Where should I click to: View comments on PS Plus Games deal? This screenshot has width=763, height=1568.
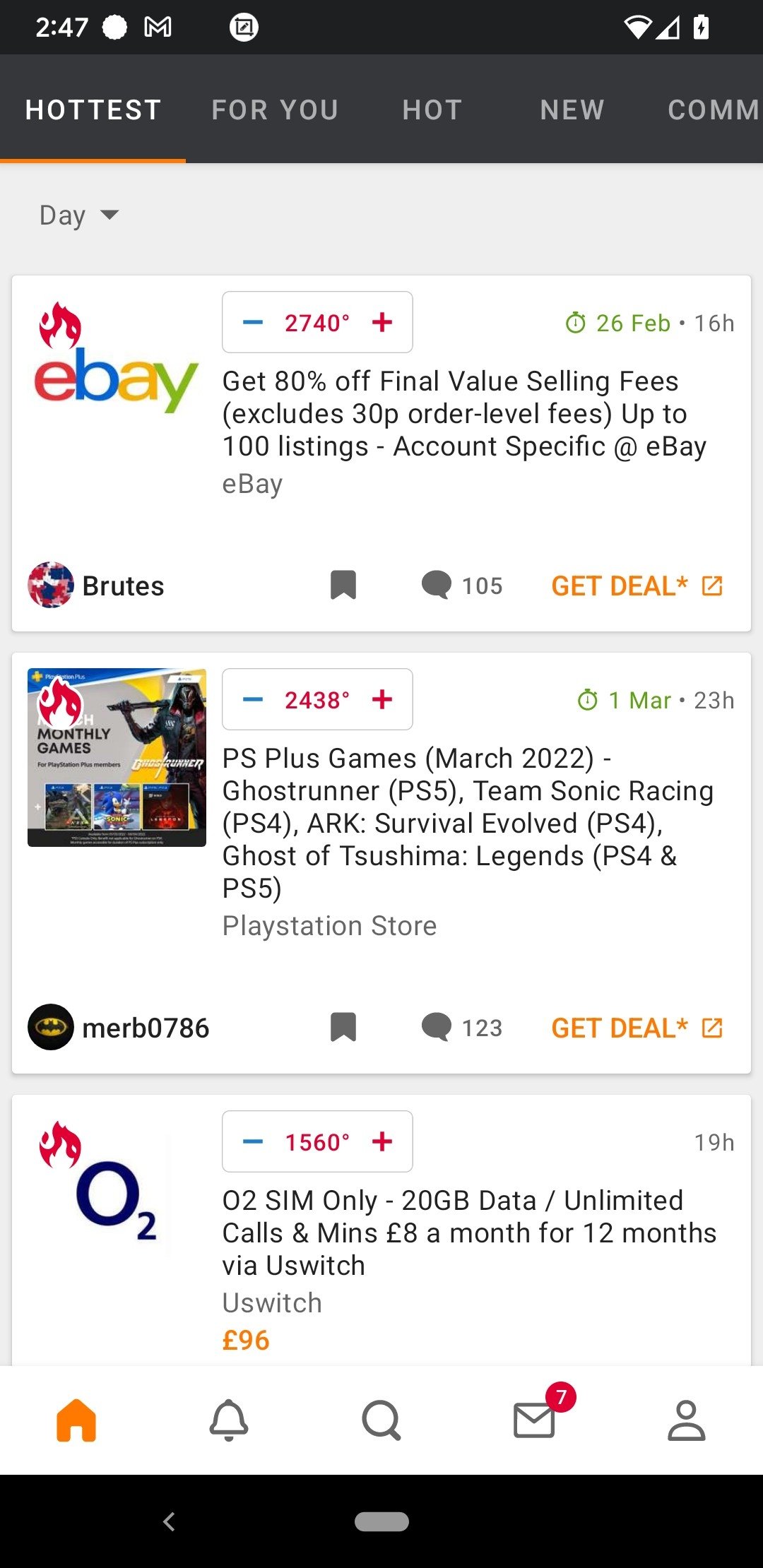tap(462, 1028)
